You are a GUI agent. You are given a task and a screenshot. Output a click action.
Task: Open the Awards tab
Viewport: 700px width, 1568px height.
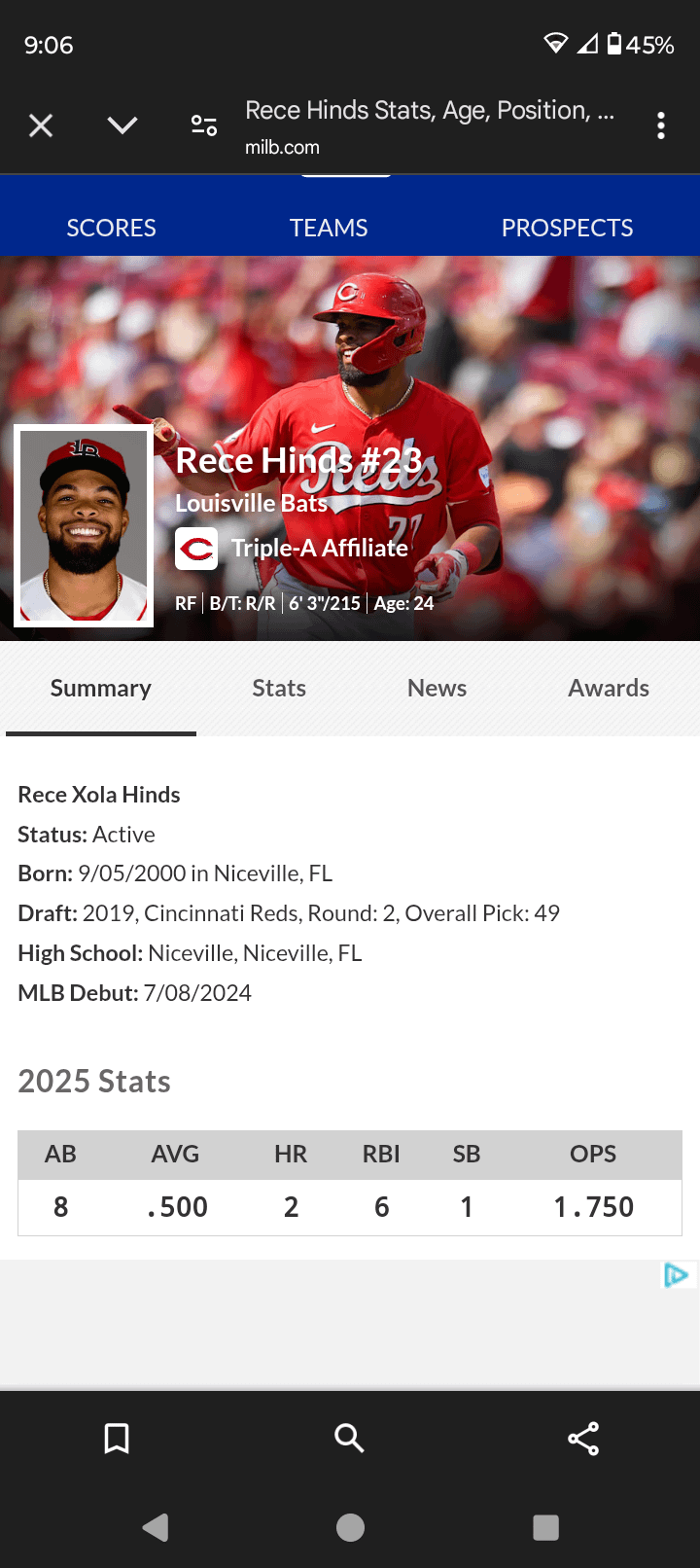tap(609, 689)
